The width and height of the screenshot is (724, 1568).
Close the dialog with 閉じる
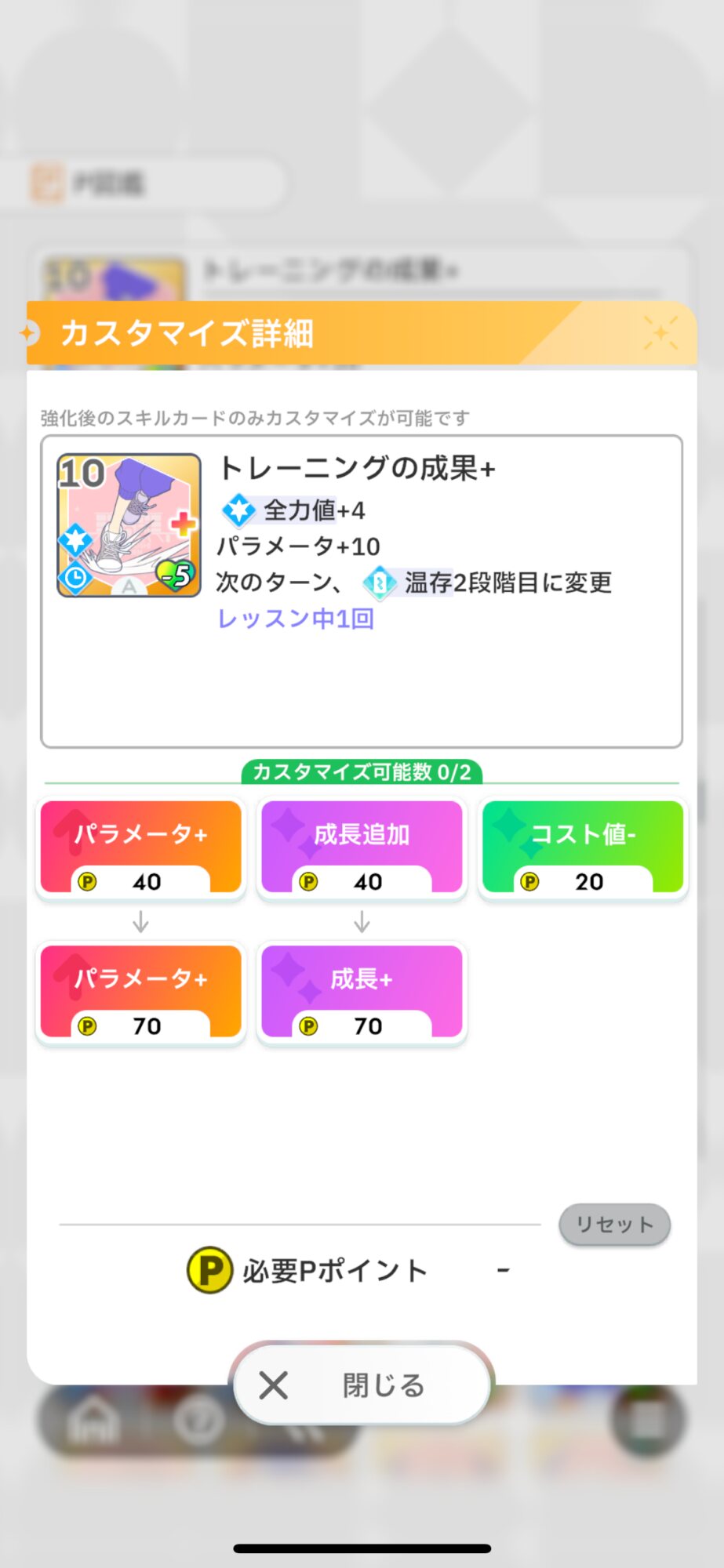[362, 1385]
